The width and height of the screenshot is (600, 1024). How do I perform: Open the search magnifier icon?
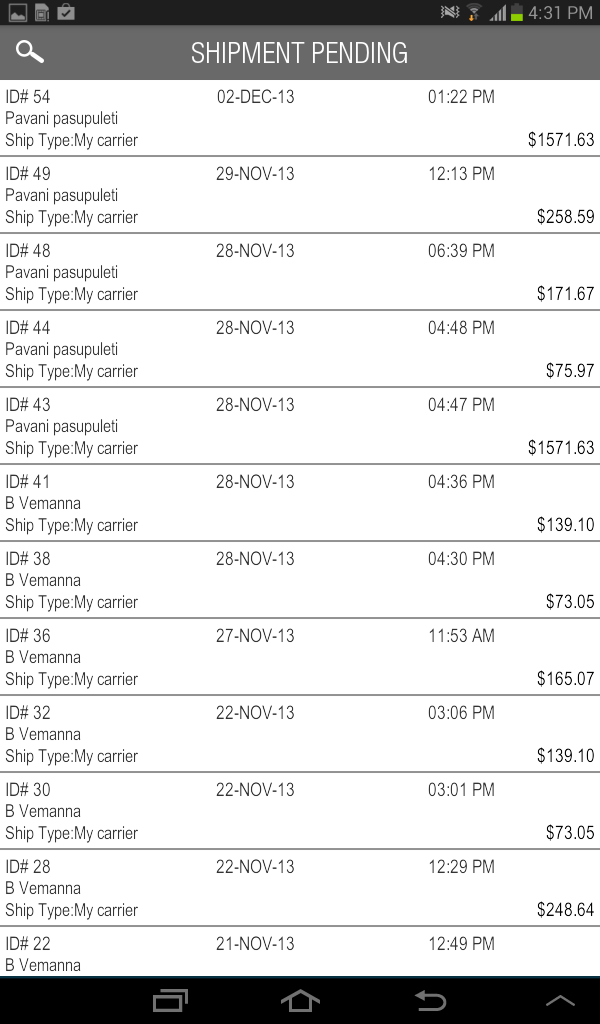30,52
